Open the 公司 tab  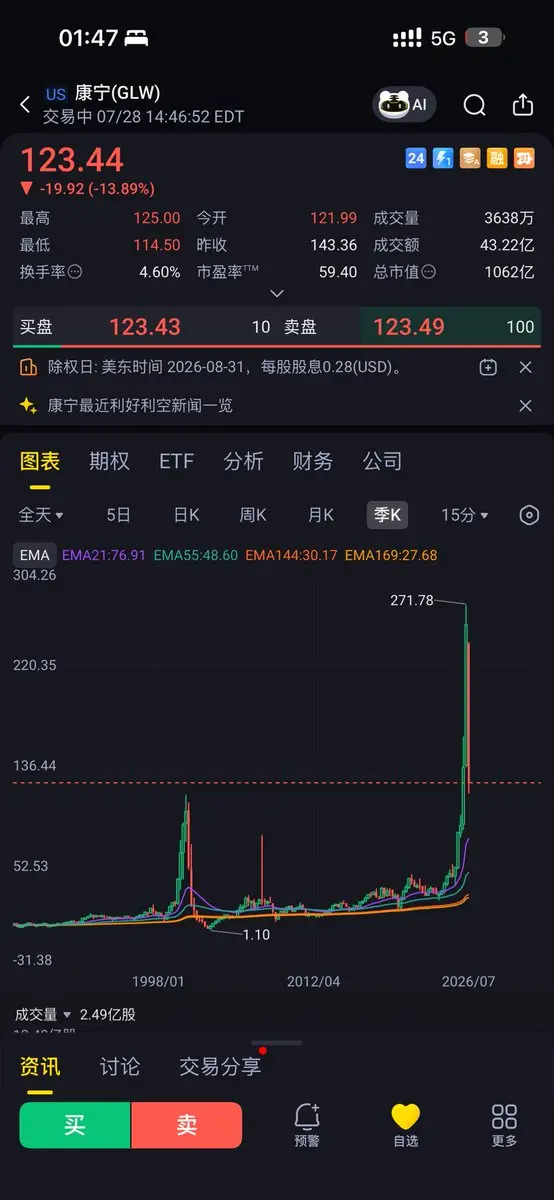[382, 461]
